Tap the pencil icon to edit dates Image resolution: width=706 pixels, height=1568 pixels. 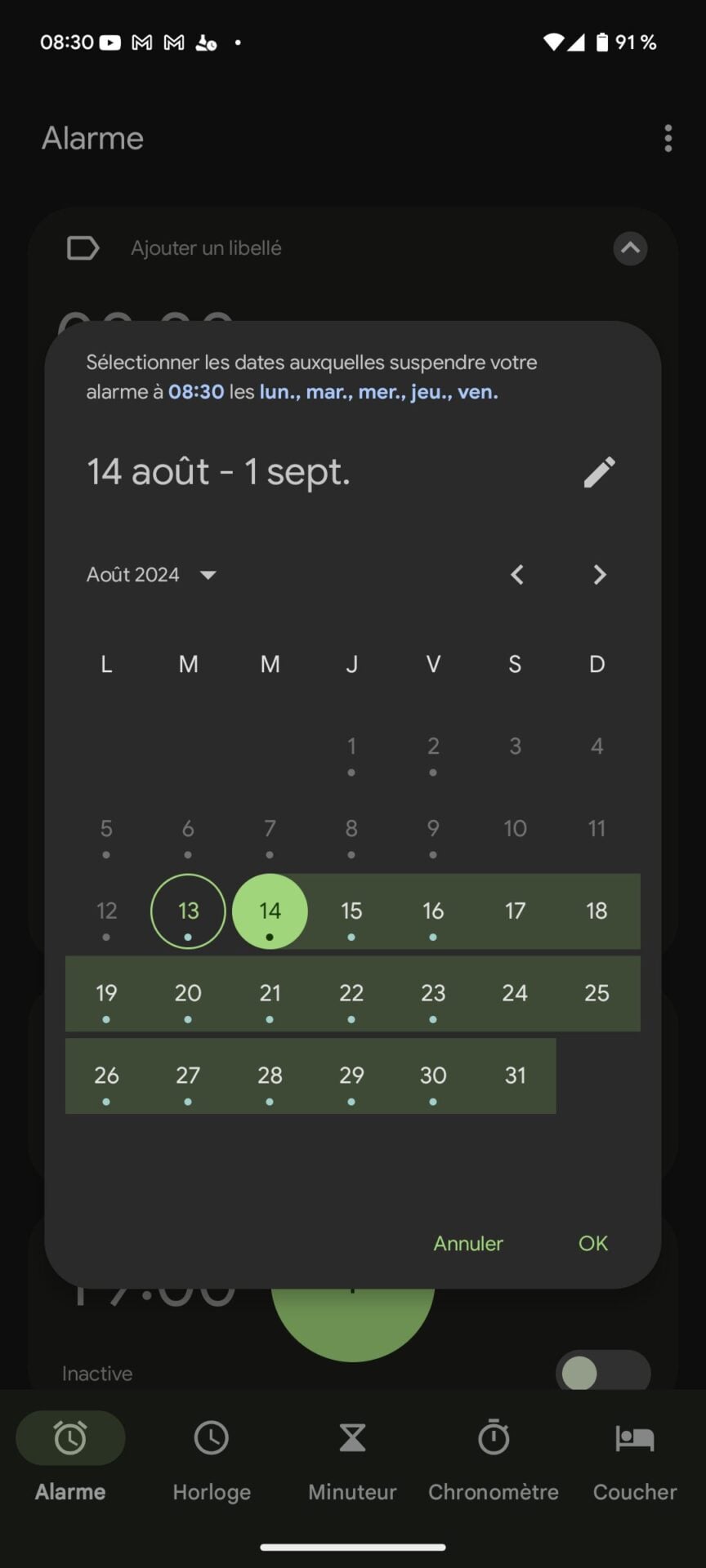[x=599, y=472]
